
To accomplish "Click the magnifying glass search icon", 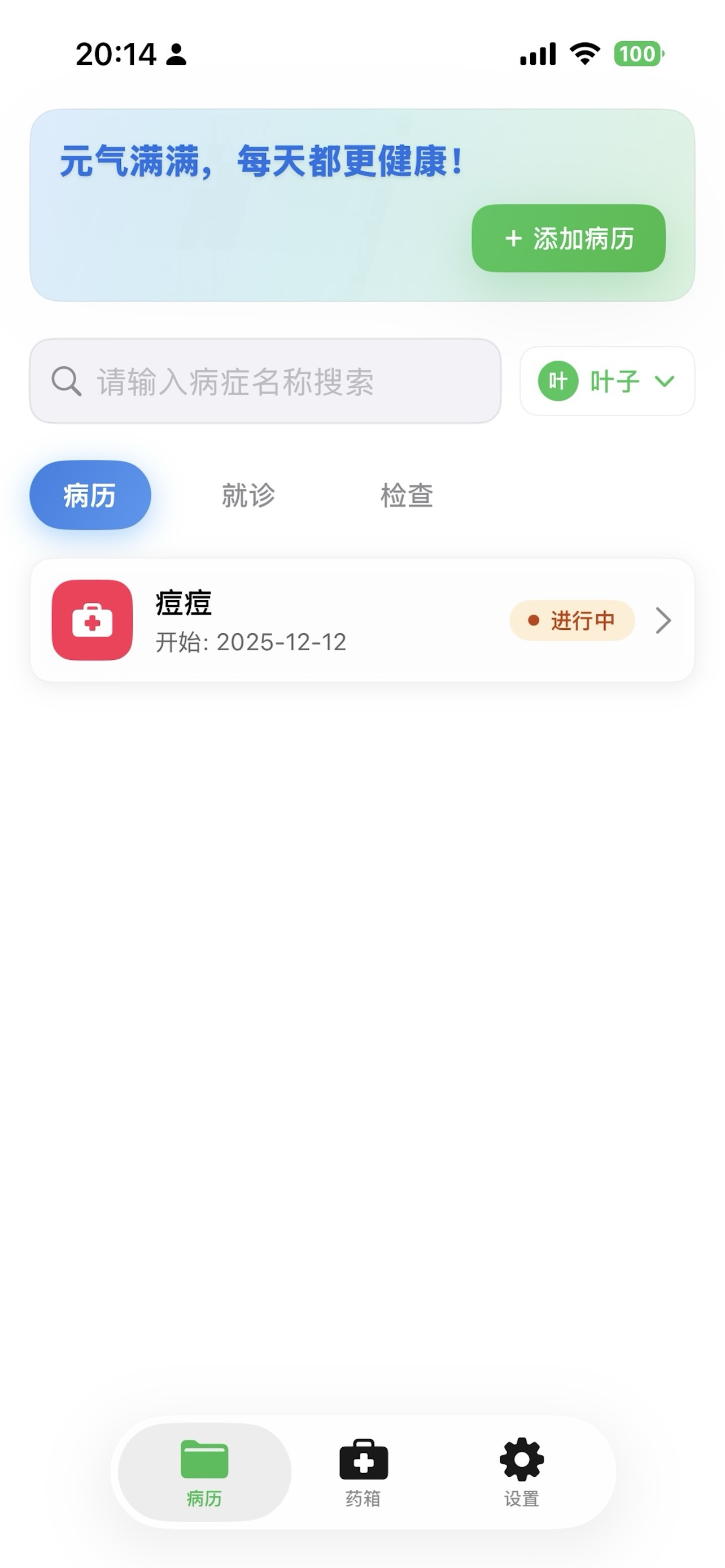I will 65,380.
